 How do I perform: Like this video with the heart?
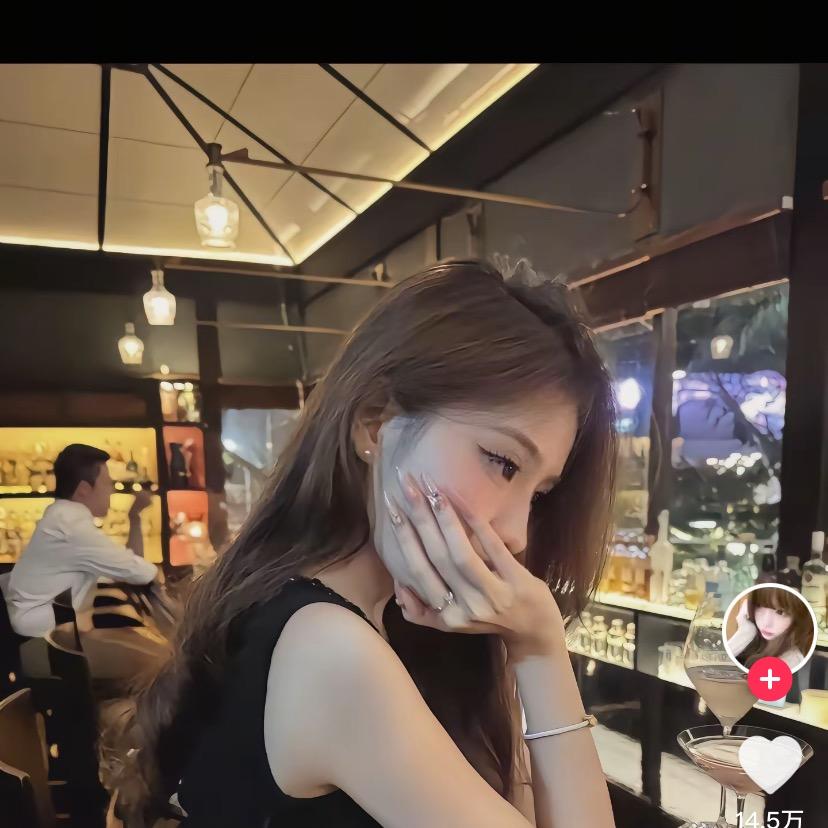pos(770,764)
